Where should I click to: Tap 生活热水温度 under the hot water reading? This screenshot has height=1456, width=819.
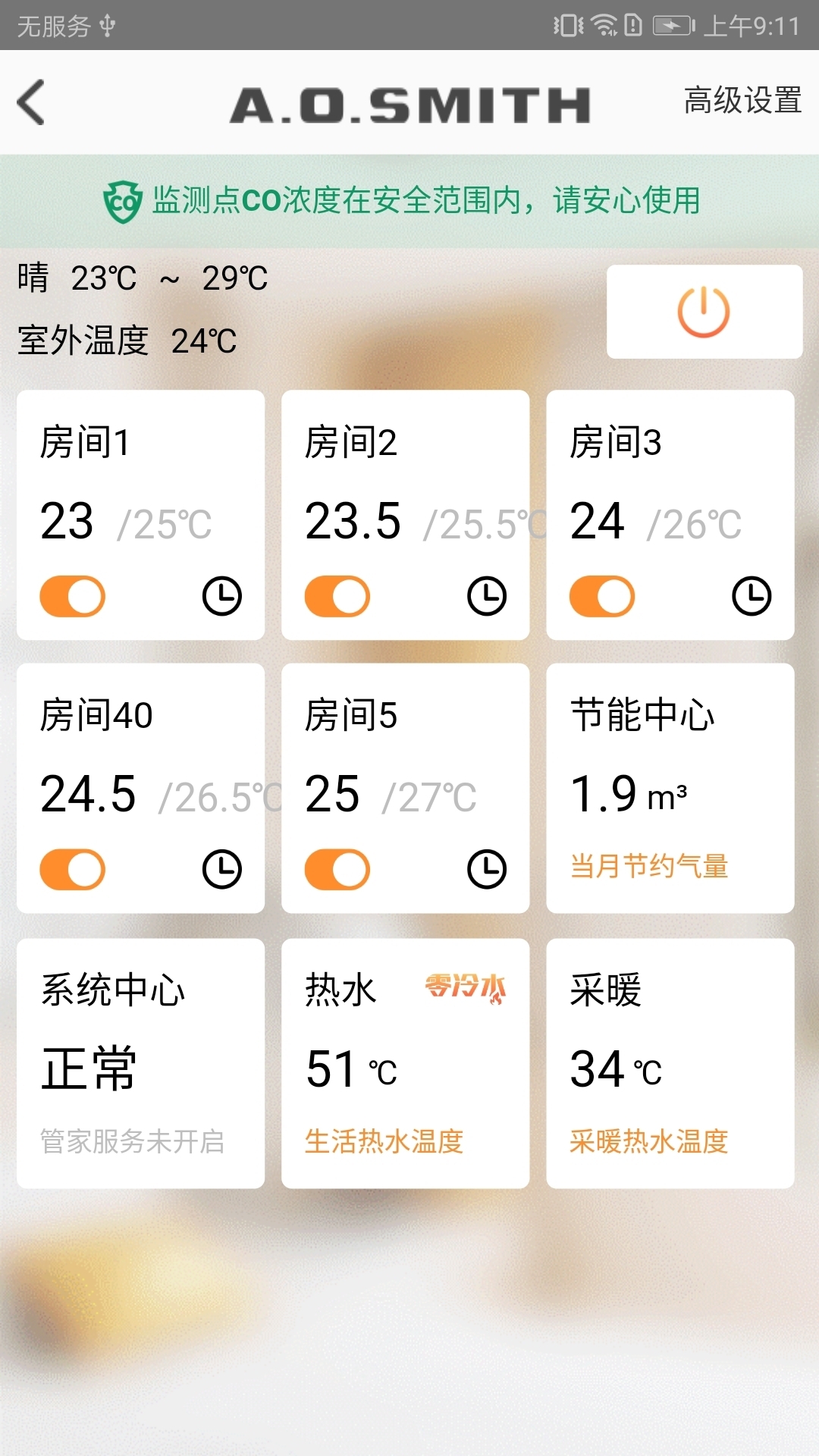pos(384,1140)
